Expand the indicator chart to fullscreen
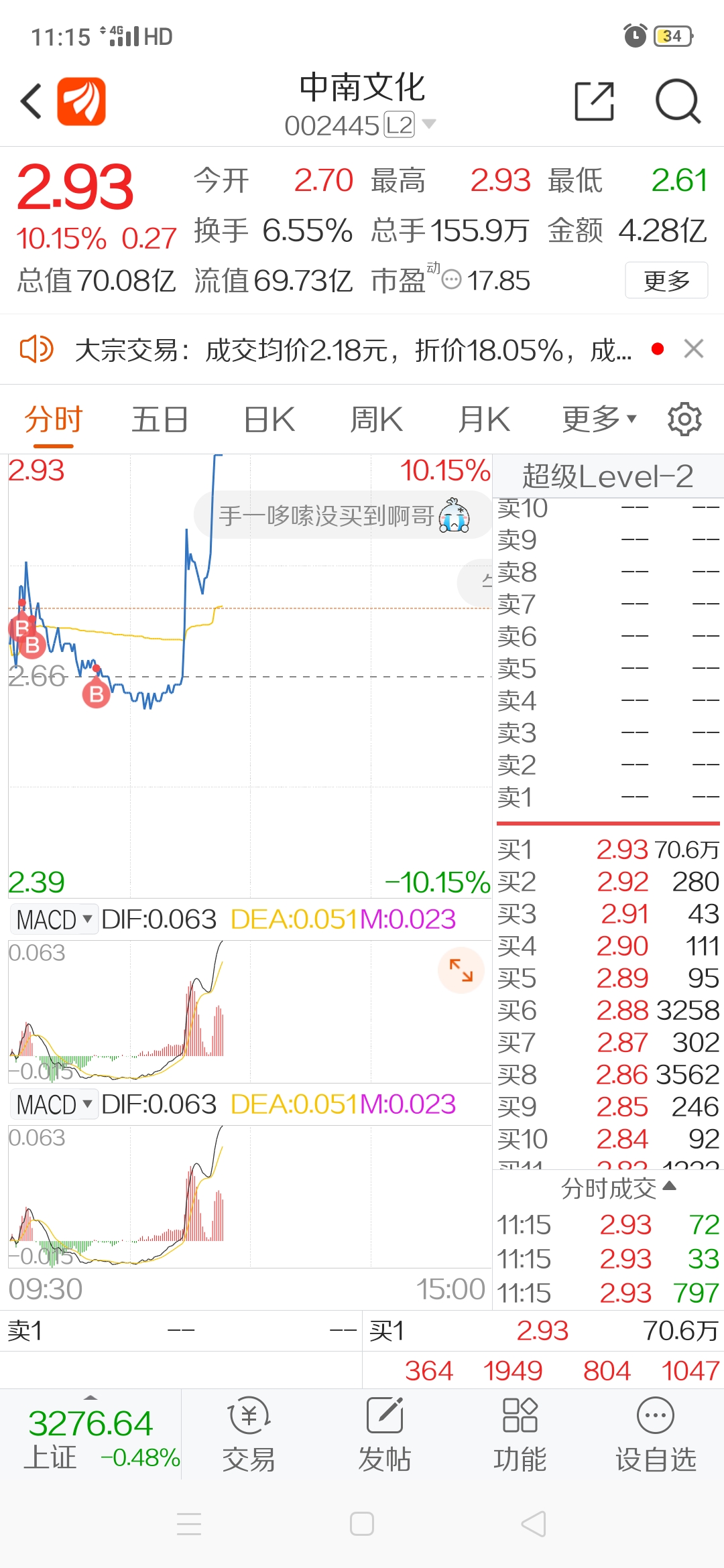Screen dimensions: 724x1568 click(461, 970)
